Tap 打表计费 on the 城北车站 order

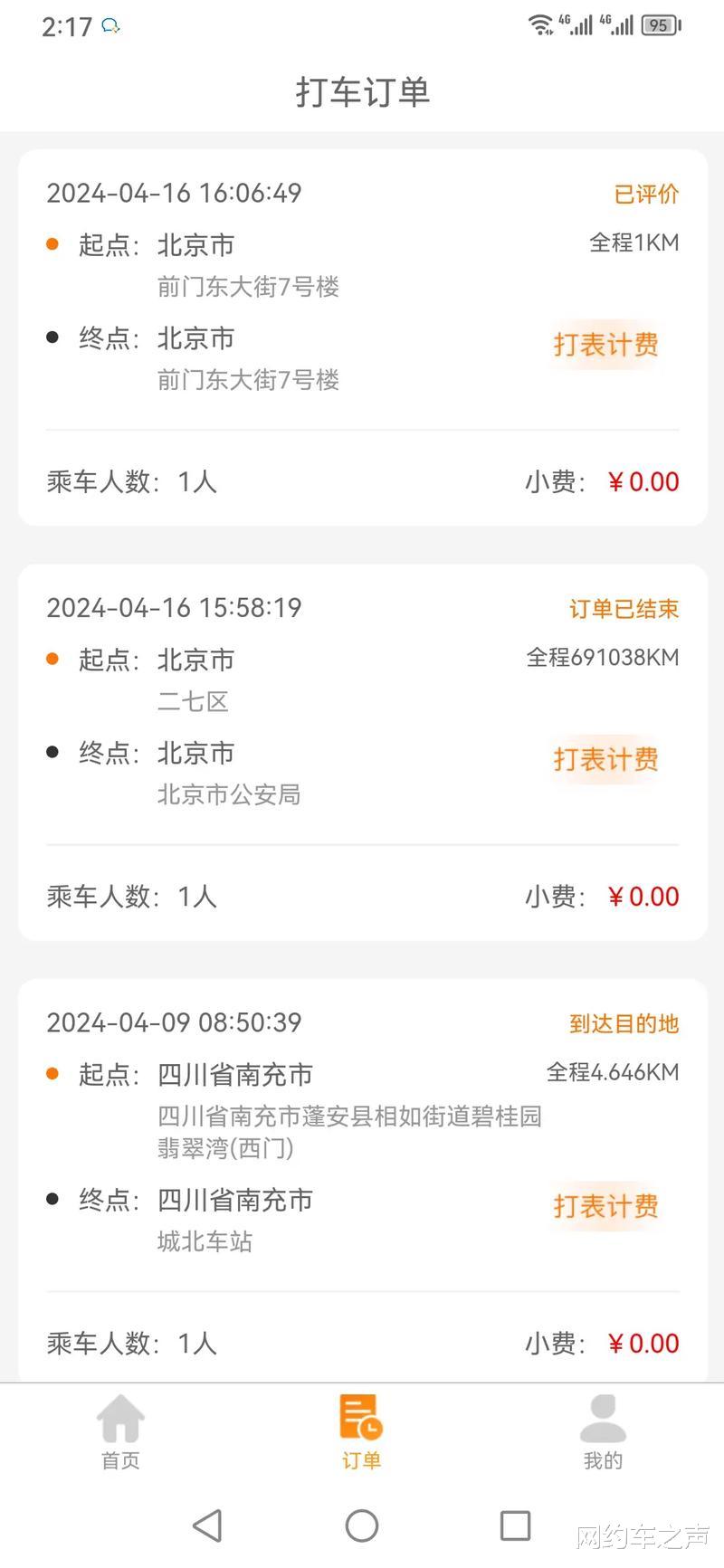tap(605, 1206)
